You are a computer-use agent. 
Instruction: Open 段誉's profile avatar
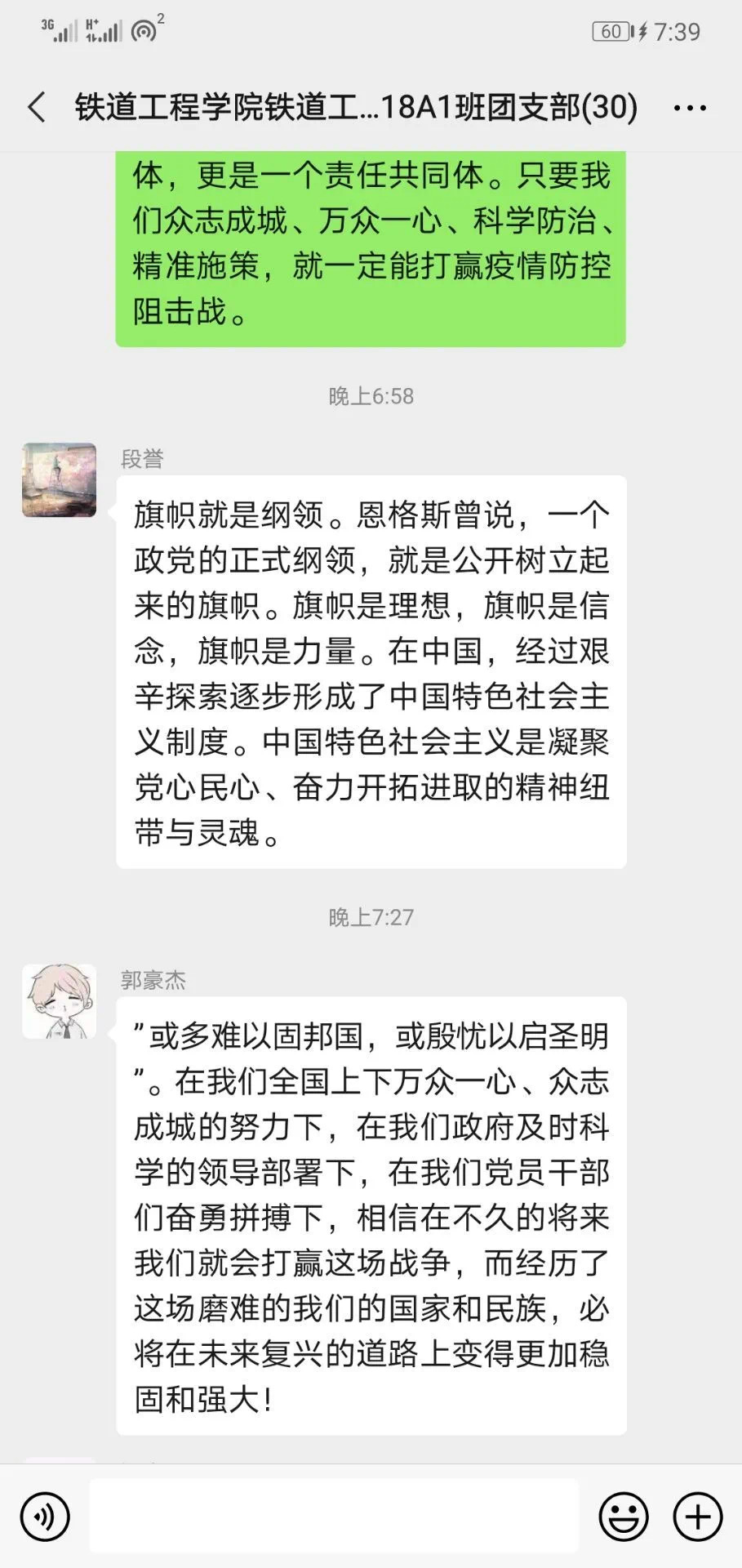tap(59, 480)
